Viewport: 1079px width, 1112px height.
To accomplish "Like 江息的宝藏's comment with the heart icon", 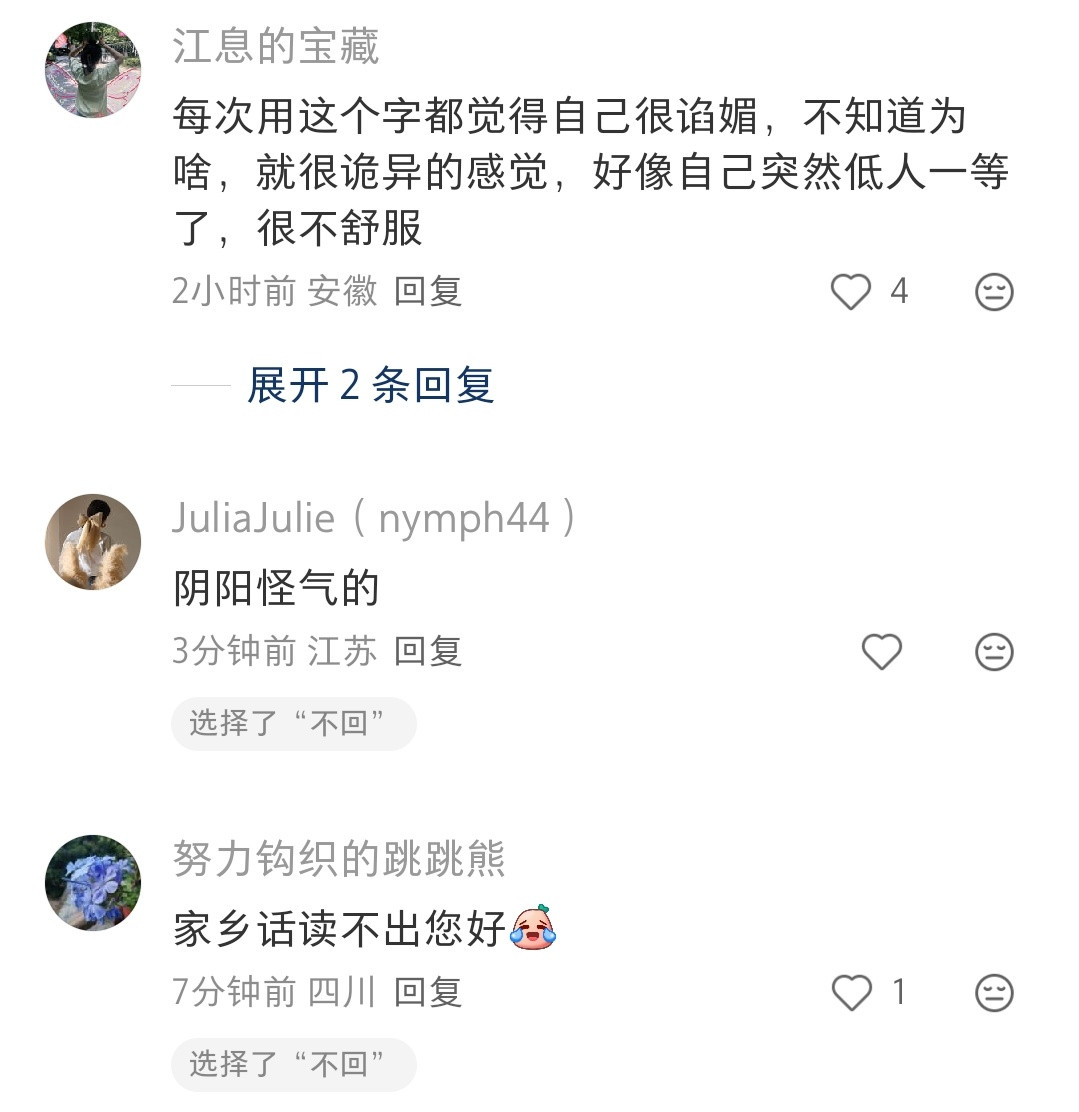I will pos(849,291).
